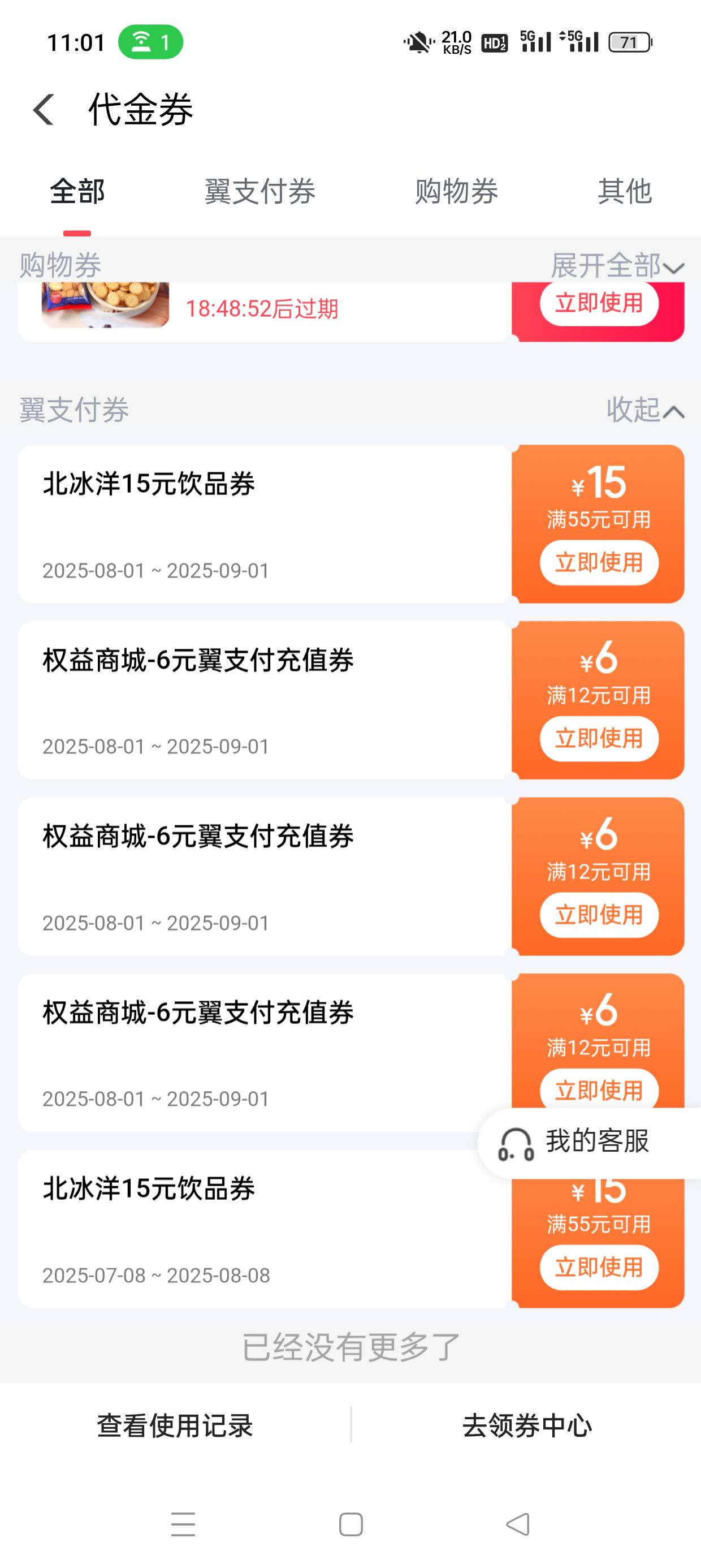This screenshot has height=1568, width=701.
Task: Go back from the 代金券 page
Action: pos(43,110)
